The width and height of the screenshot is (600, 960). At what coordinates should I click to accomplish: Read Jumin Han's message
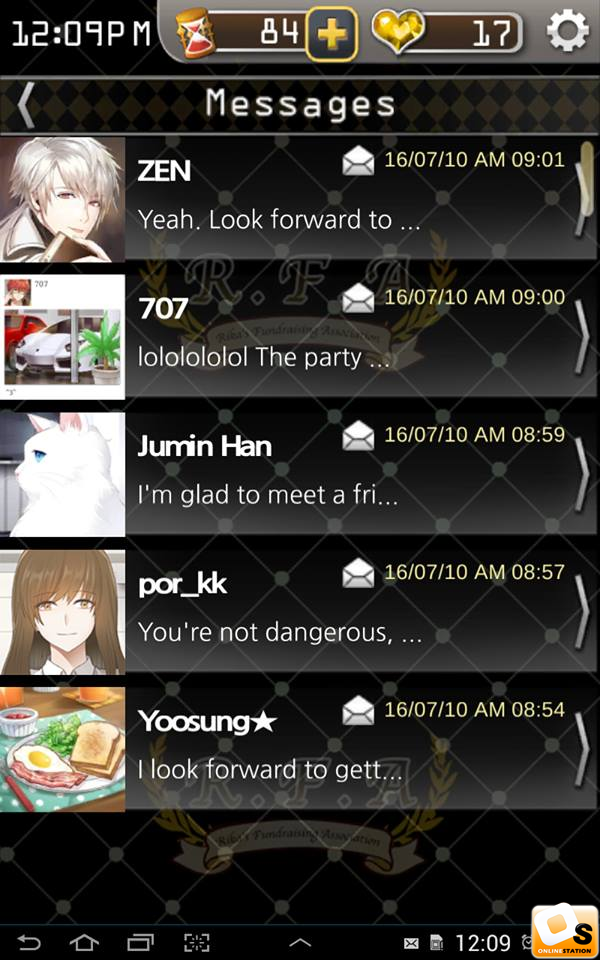coord(300,474)
